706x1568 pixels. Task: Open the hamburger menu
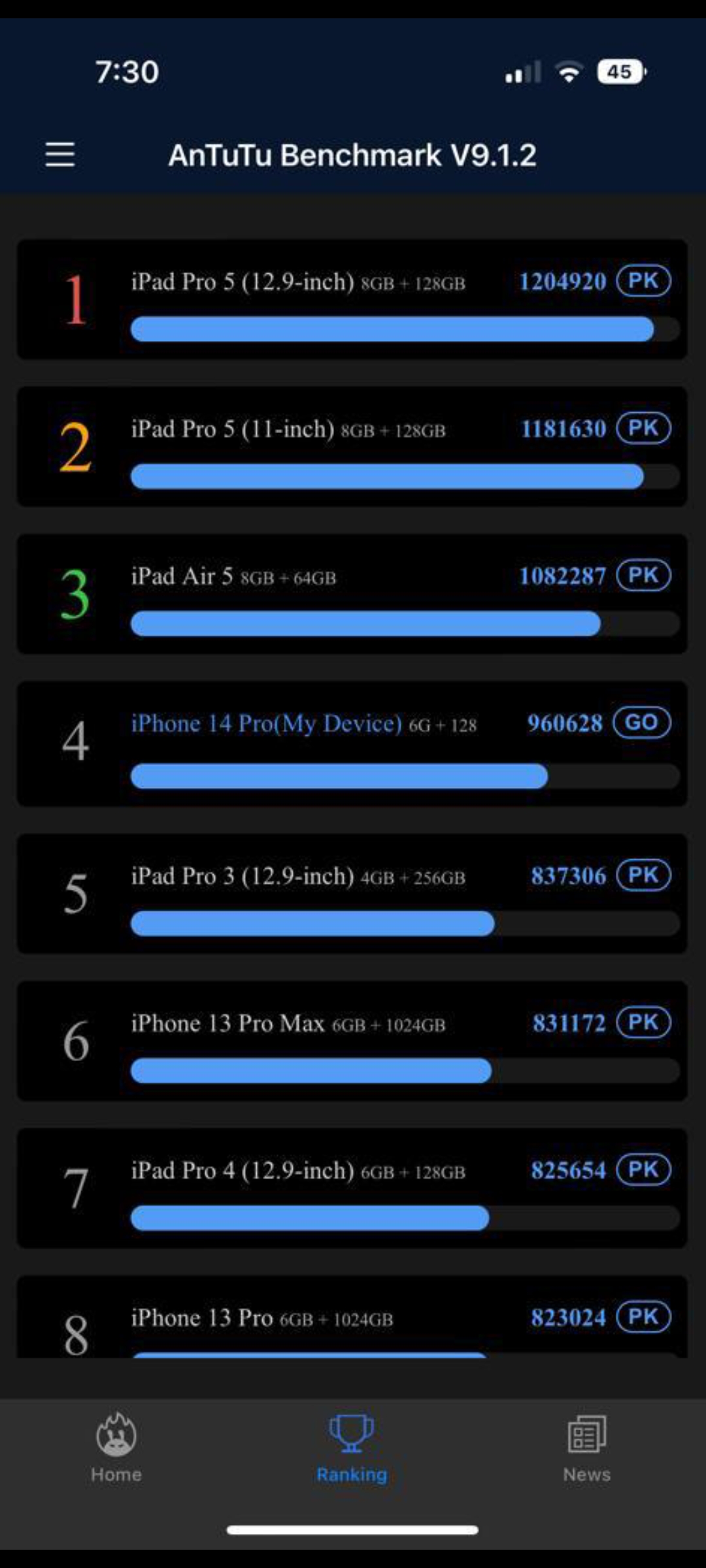[x=60, y=155]
